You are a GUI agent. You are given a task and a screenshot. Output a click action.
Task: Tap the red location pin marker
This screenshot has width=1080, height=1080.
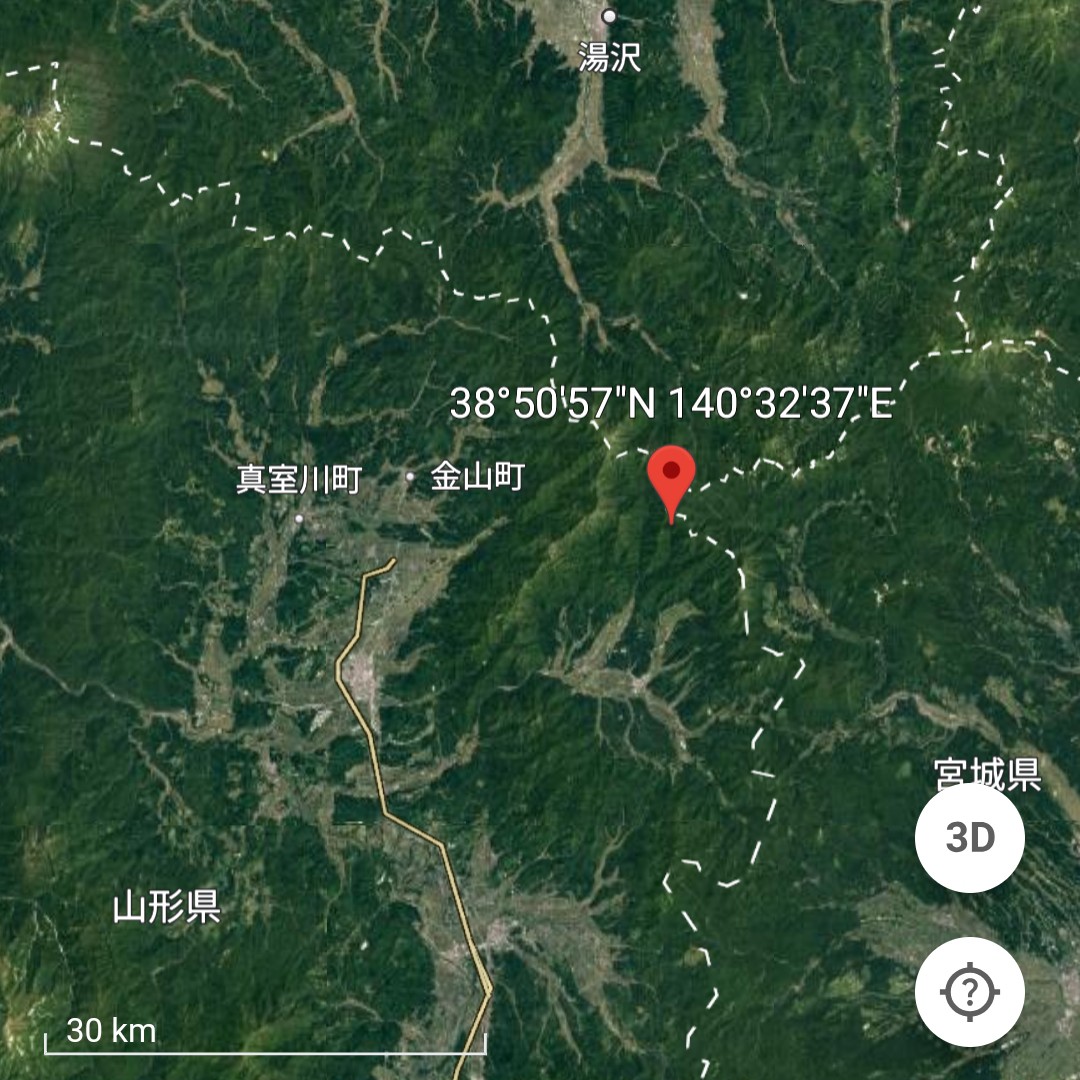[x=671, y=480]
